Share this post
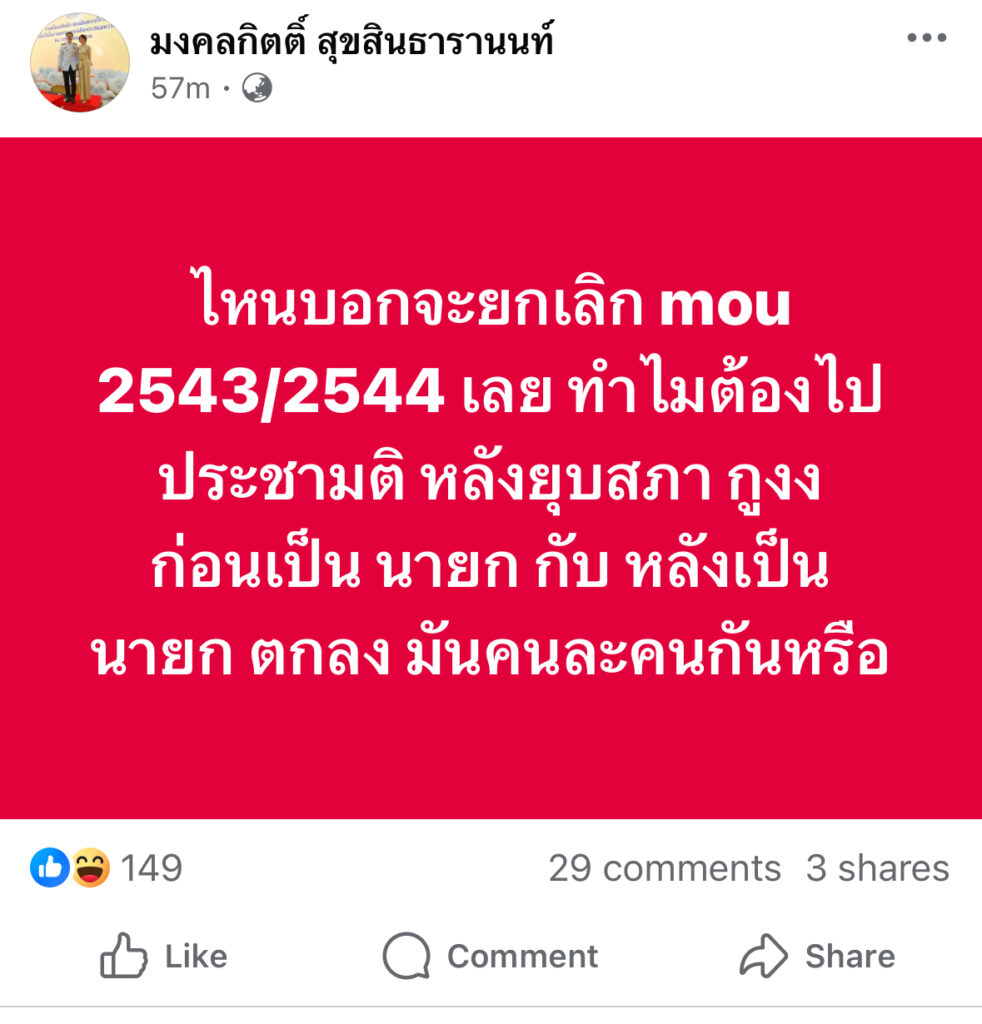This screenshot has height=1024, width=982. point(817,956)
